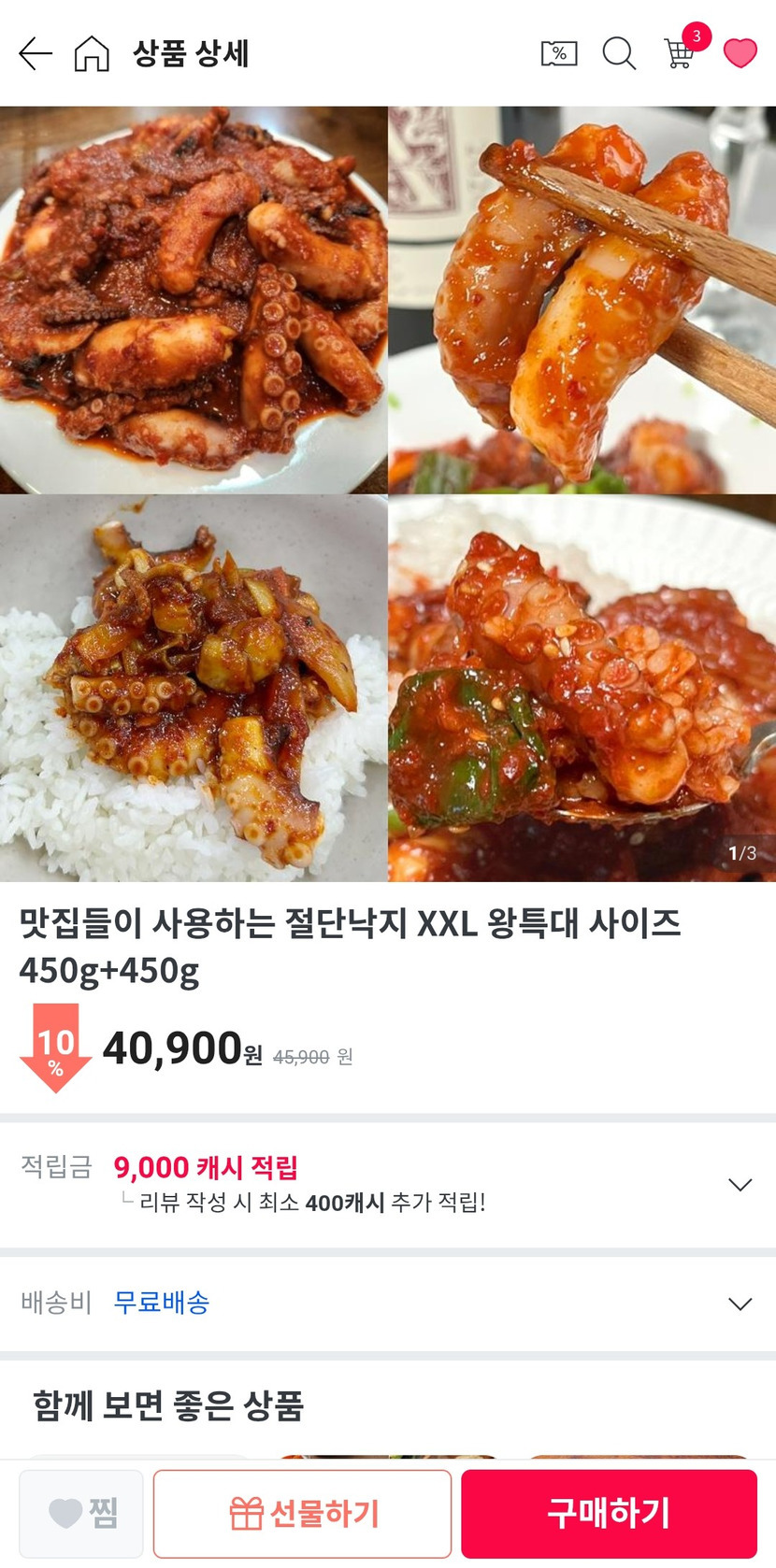Open the coupon icon in the header
This screenshot has width=776, height=1568.
[559, 53]
